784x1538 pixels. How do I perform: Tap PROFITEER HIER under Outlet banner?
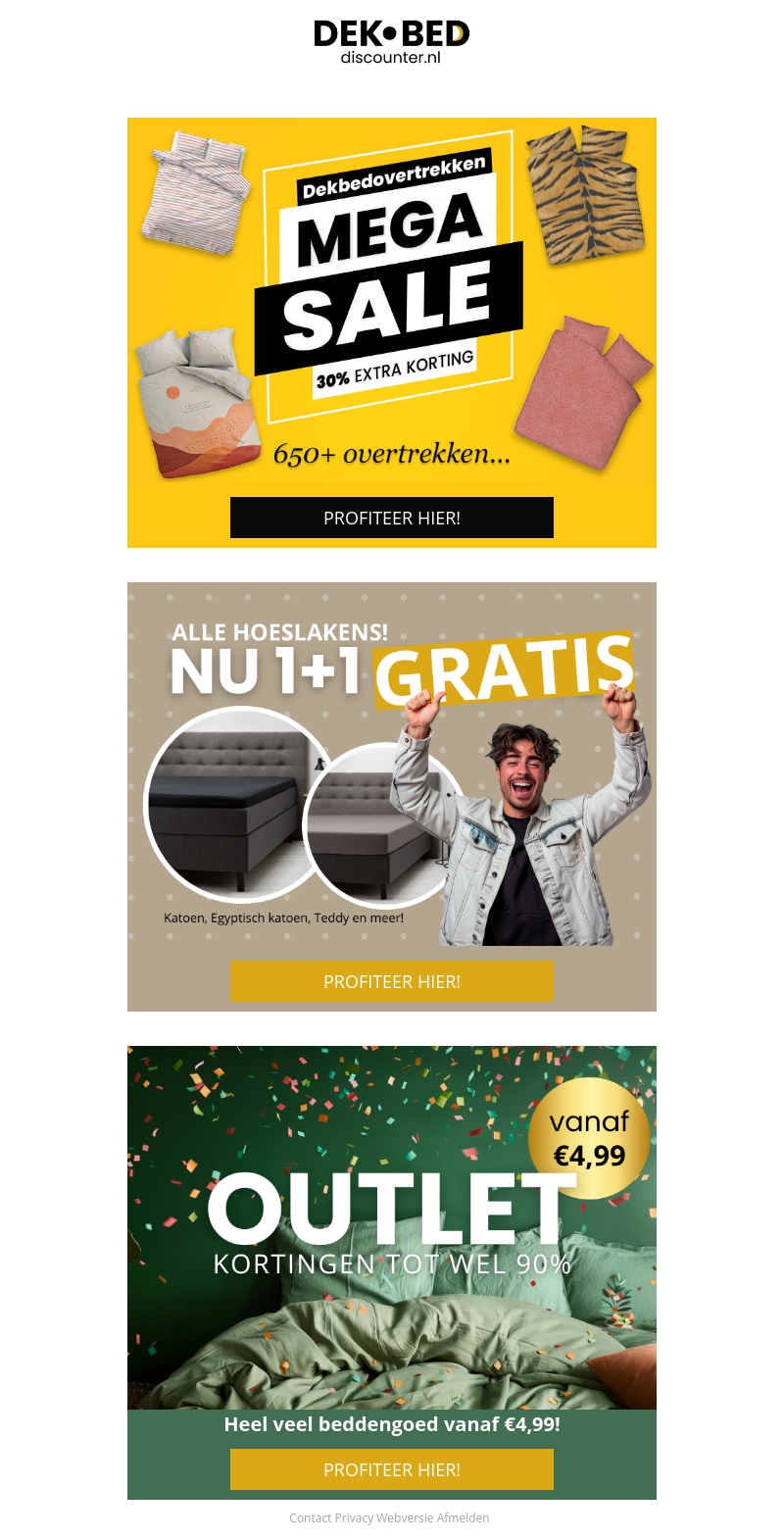pyautogui.click(x=392, y=1469)
